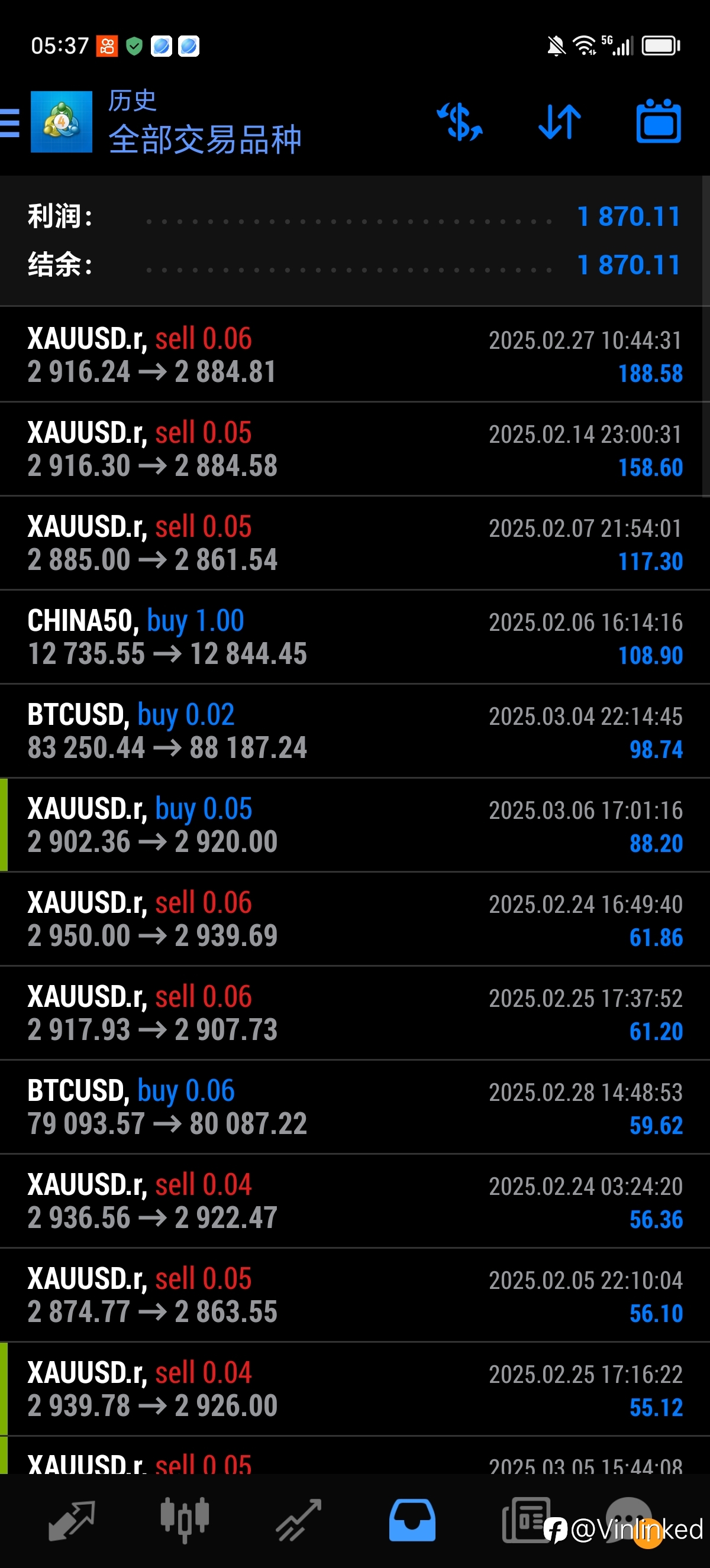Open the hamburger drawer menu
Screen dimensions: 710x1568
(9, 122)
